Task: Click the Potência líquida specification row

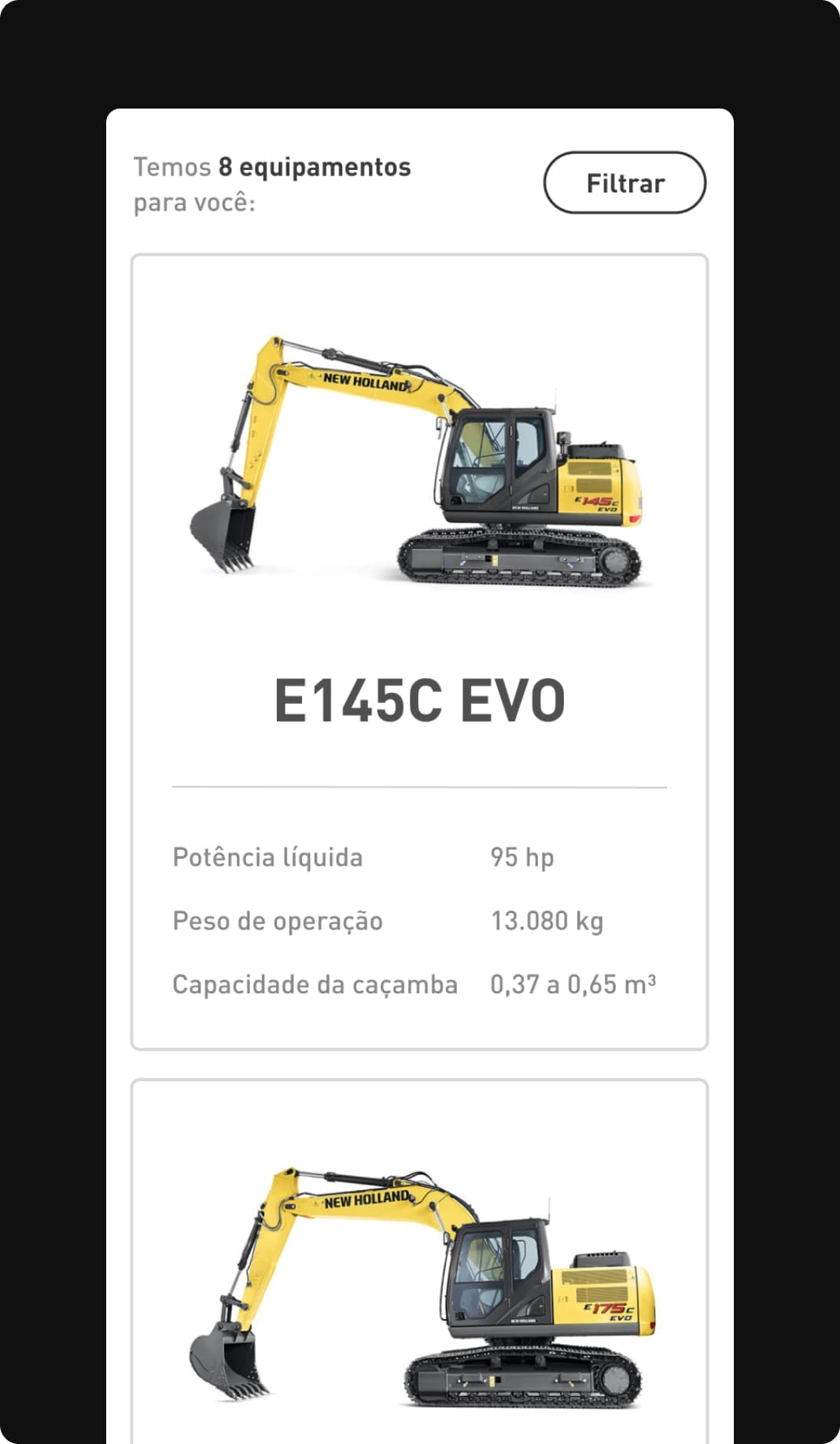Action: click(267, 857)
